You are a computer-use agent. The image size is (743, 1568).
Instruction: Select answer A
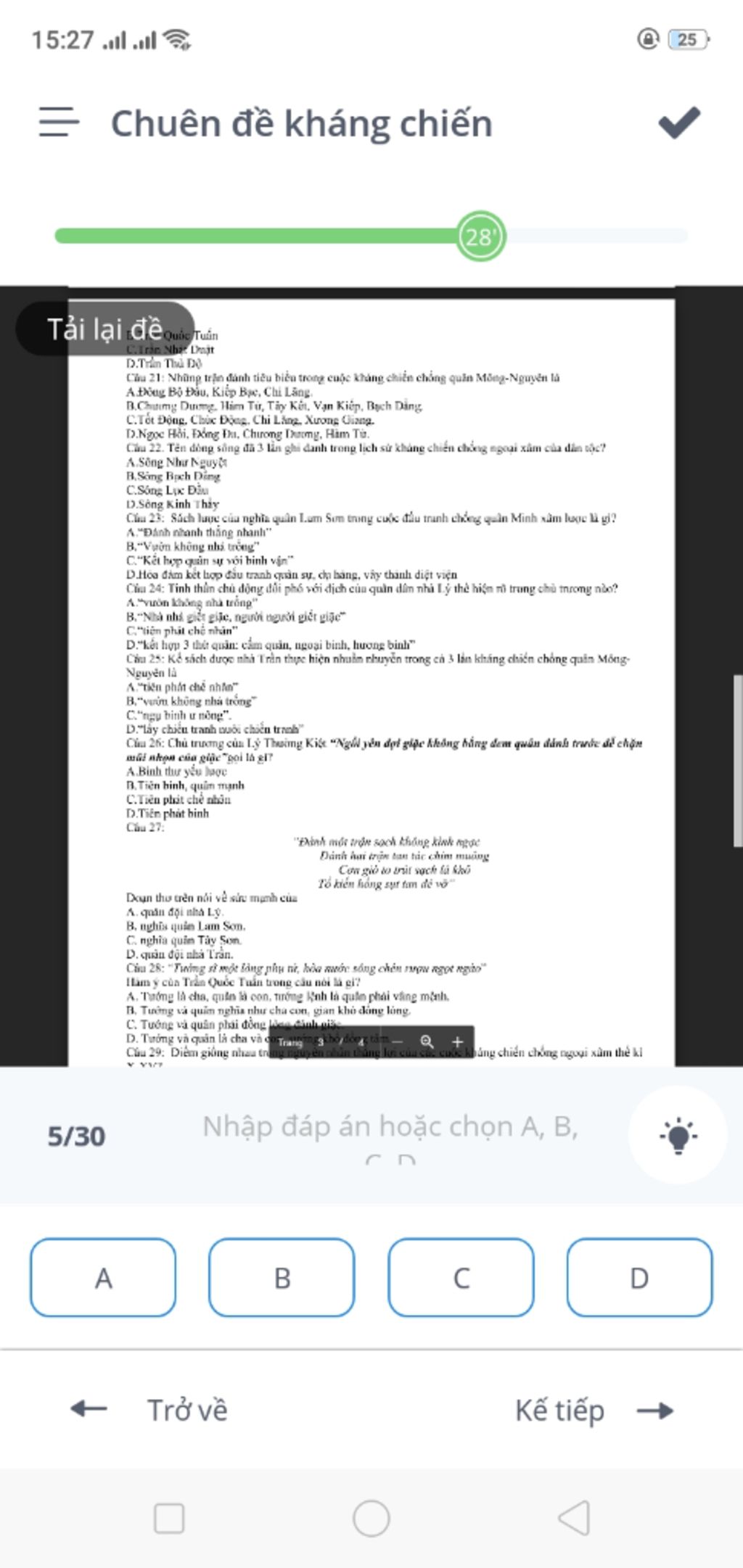[x=103, y=1278]
